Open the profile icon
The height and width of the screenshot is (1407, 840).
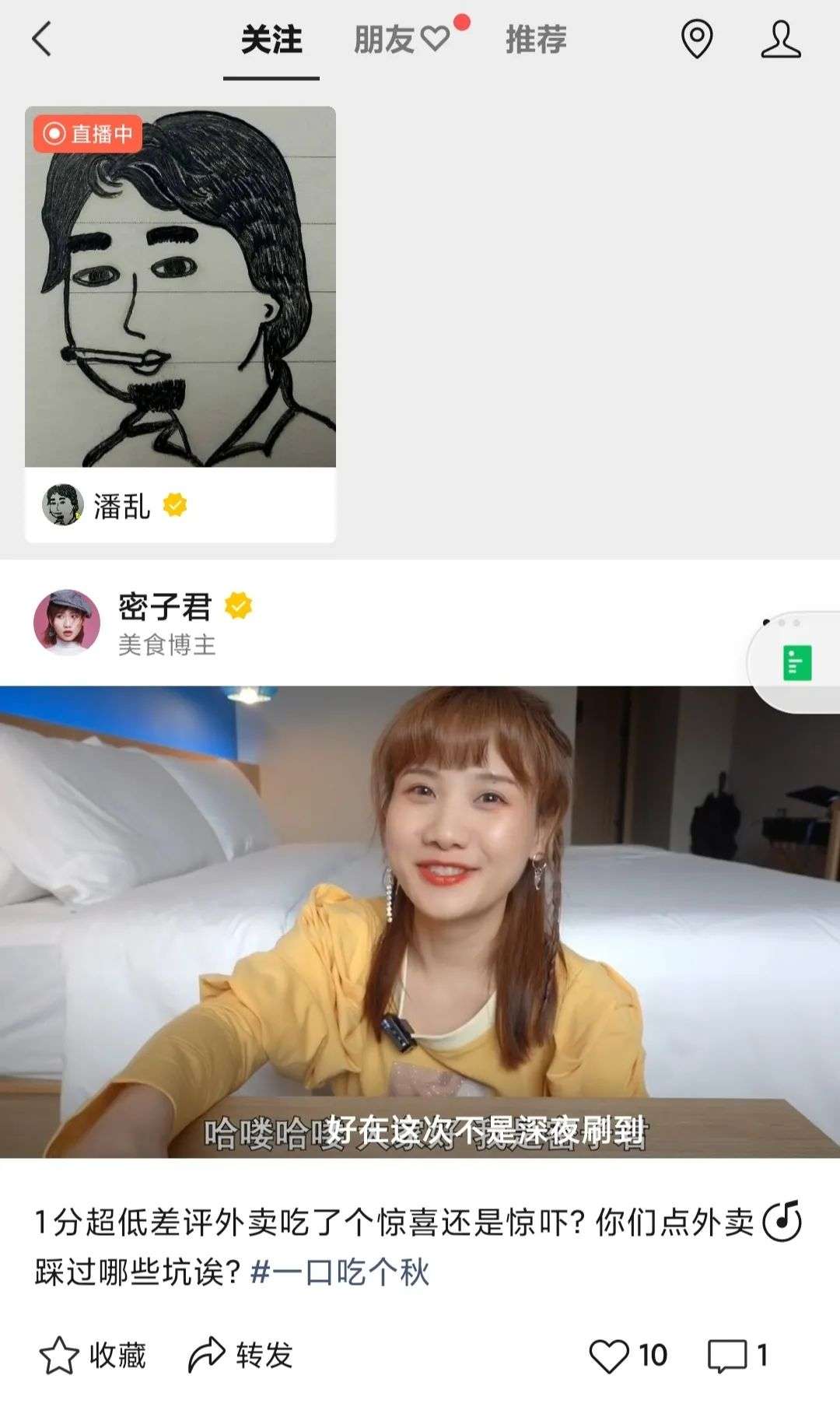pos(780,39)
